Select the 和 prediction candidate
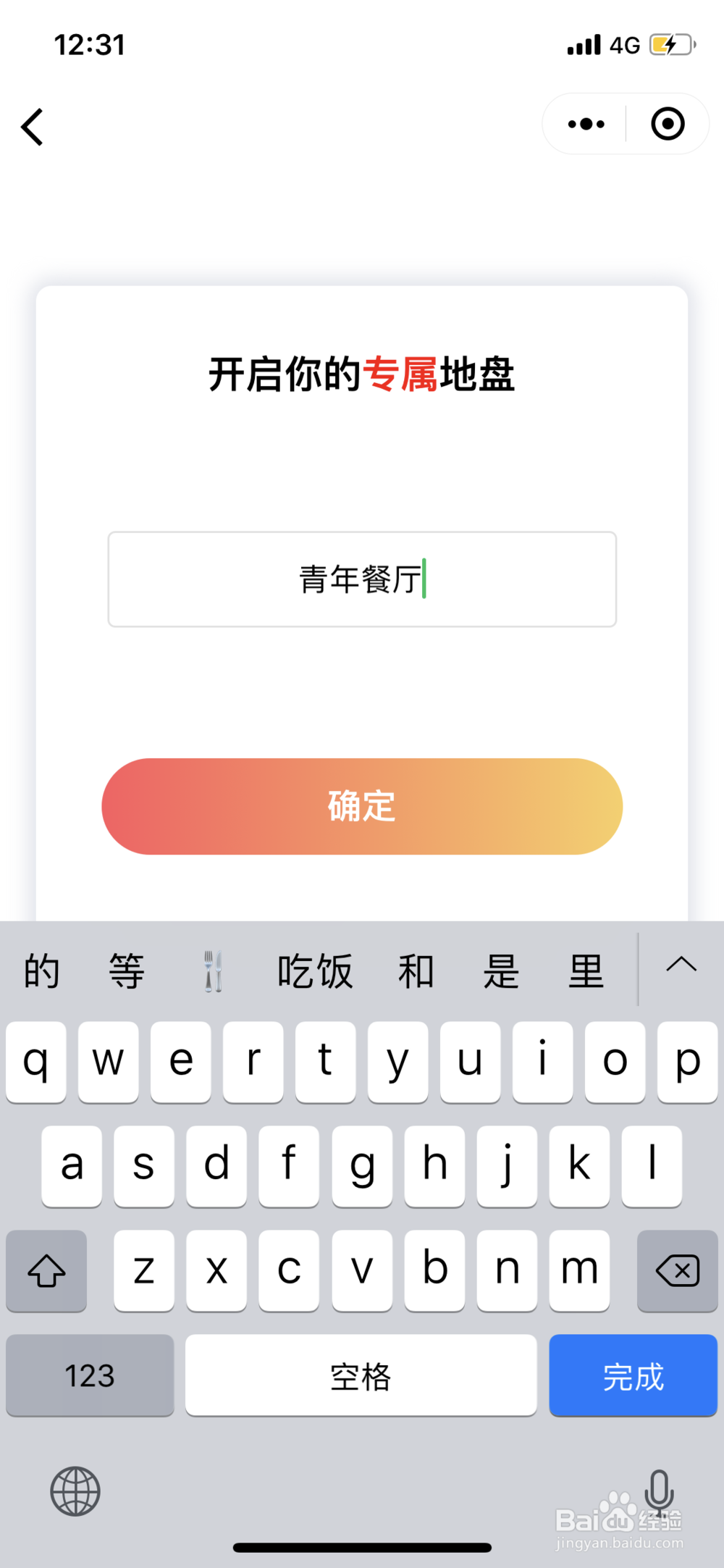Screen dimensions: 724x1568 pos(415,970)
